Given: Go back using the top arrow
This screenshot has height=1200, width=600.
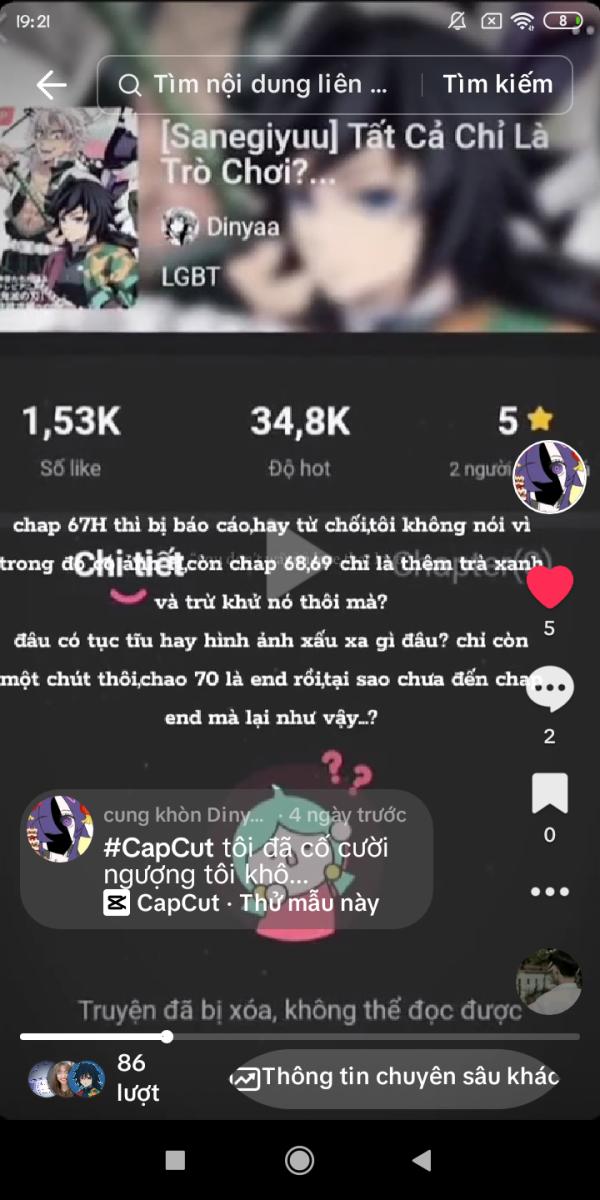Looking at the screenshot, I should [51, 85].
